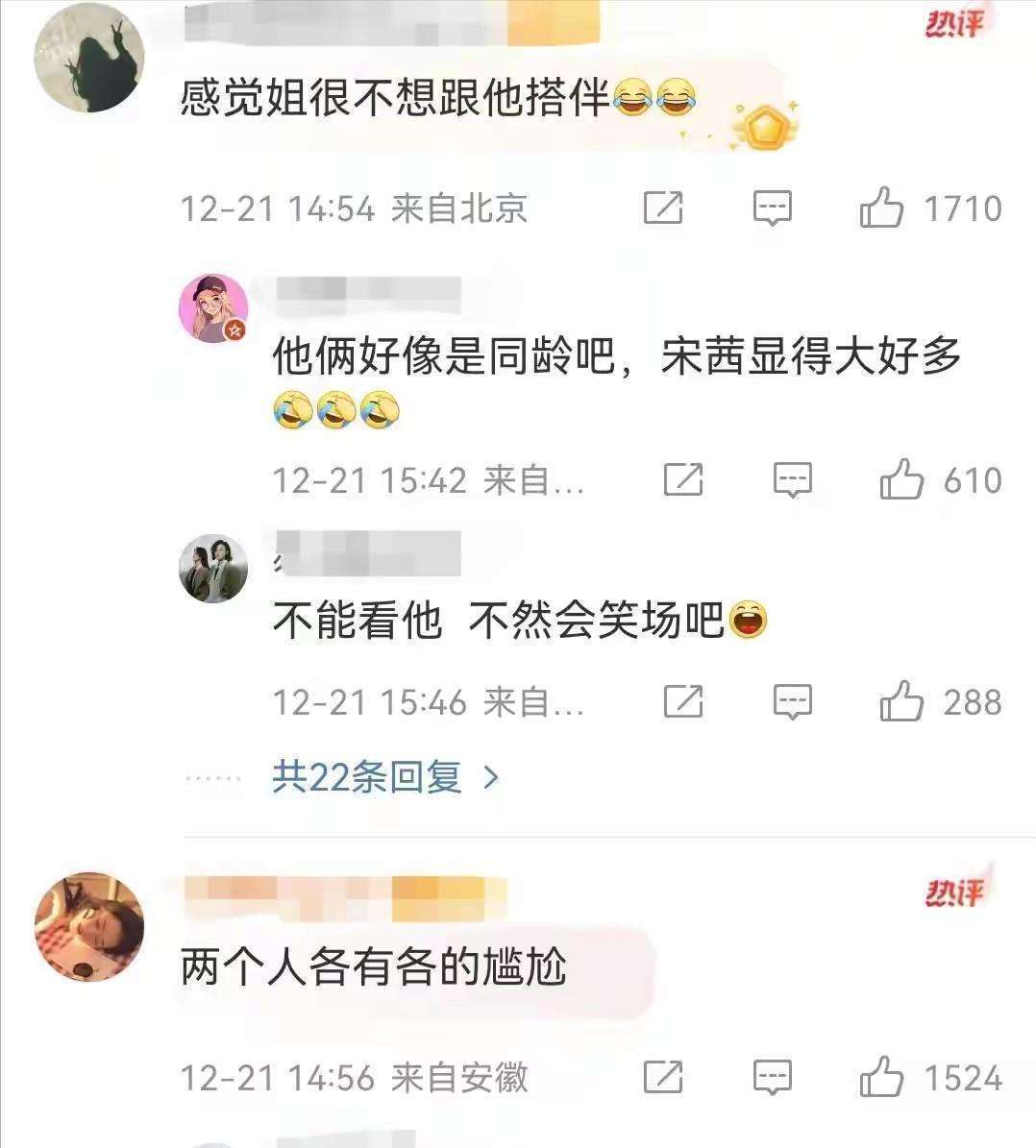Like the comment 两个人各有各的尴尬
This screenshot has width=1036, height=1148.
(x=881, y=1077)
